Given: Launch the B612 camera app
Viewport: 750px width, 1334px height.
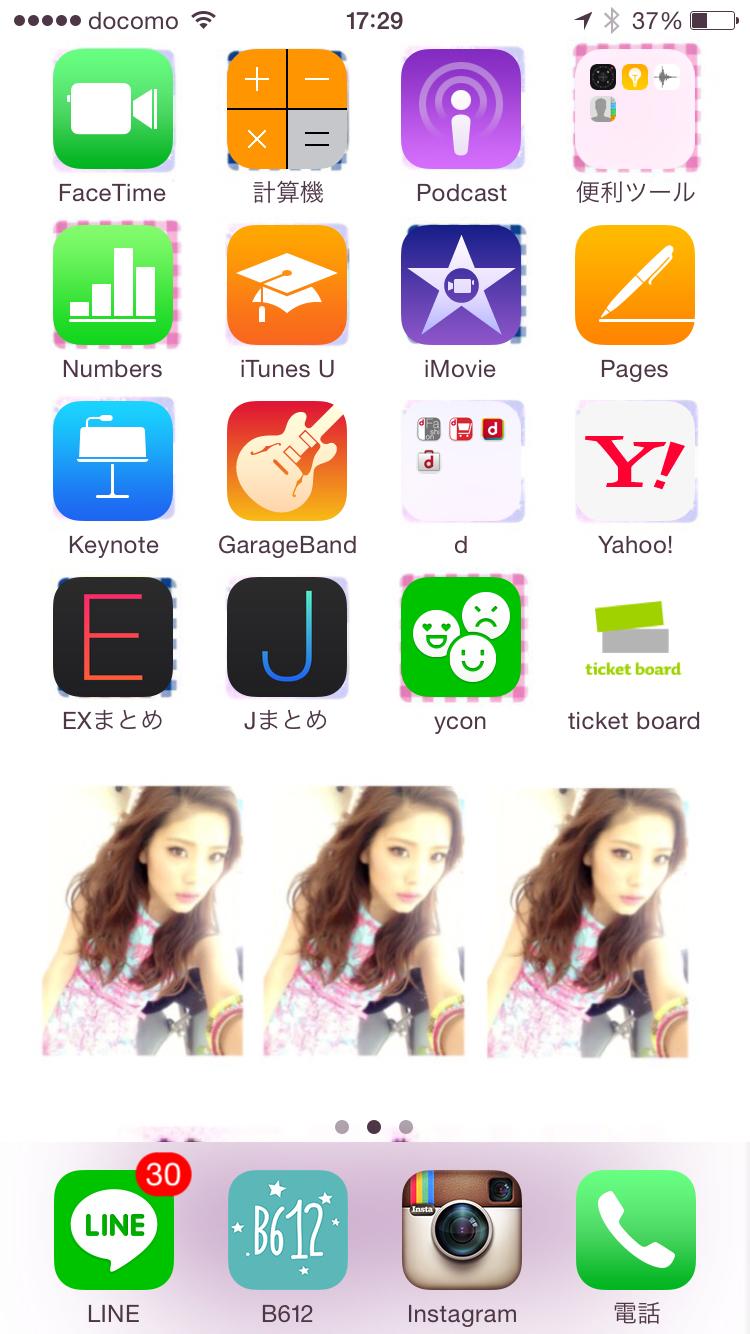Looking at the screenshot, I should 287,1231.
